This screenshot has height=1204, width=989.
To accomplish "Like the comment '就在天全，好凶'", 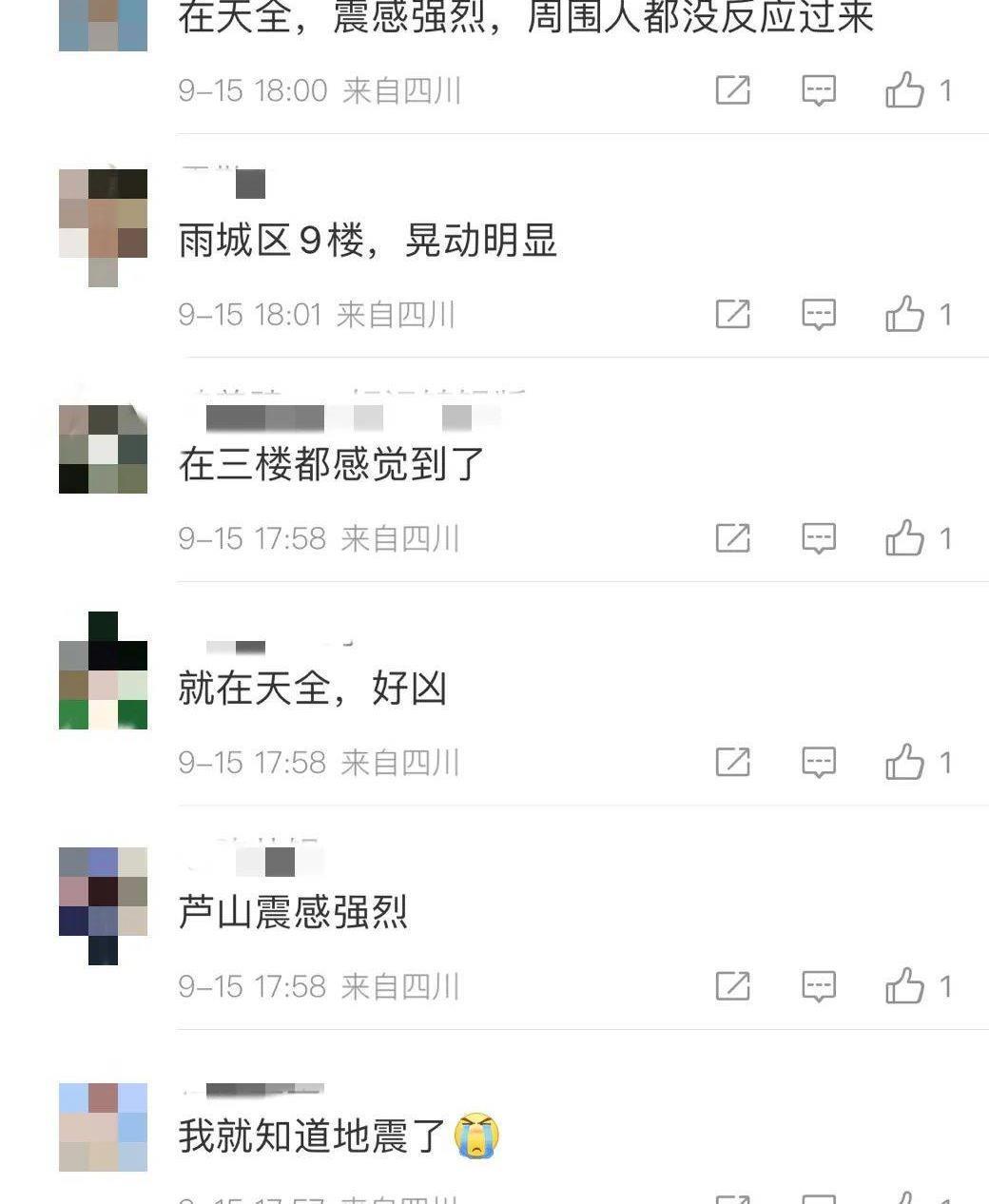I will click(x=904, y=762).
